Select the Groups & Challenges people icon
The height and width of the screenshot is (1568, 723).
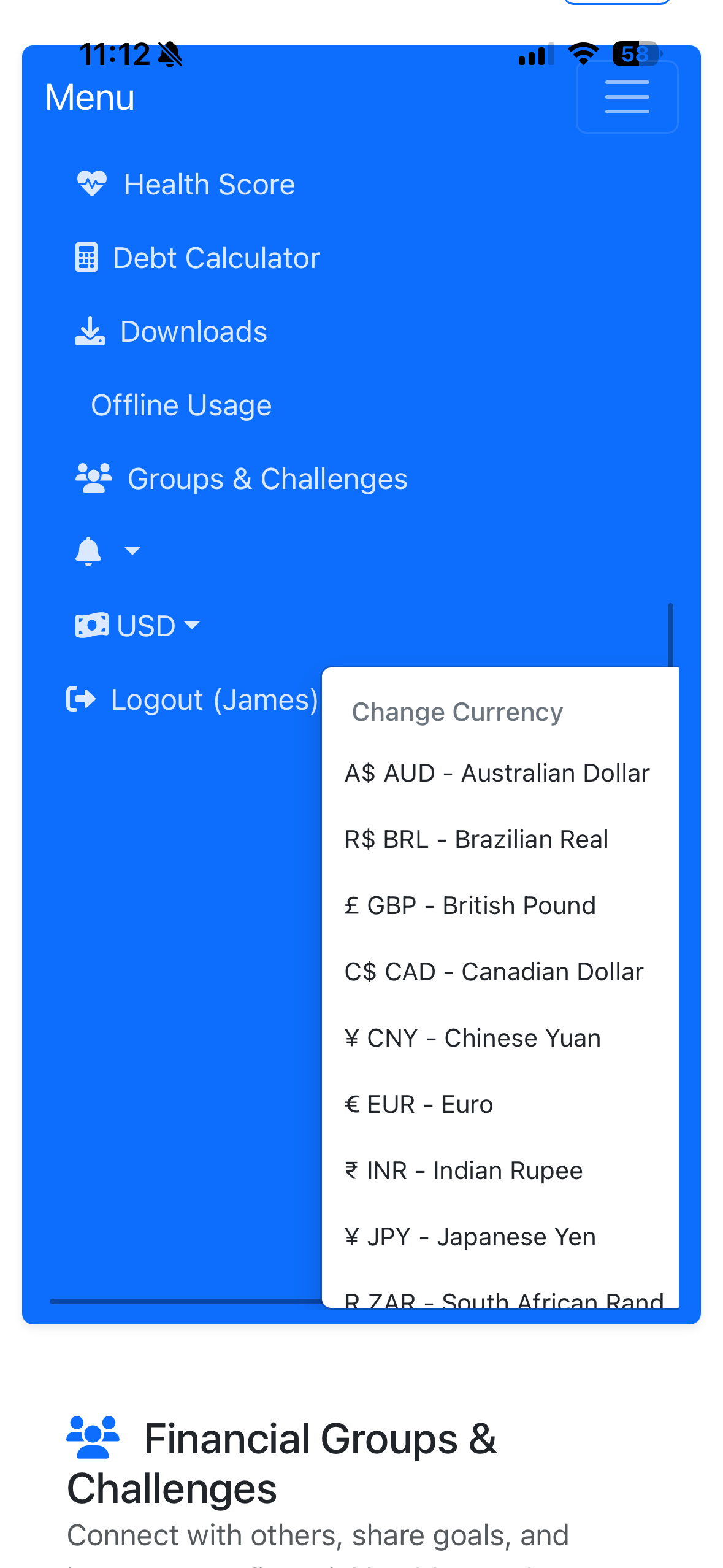click(x=93, y=477)
